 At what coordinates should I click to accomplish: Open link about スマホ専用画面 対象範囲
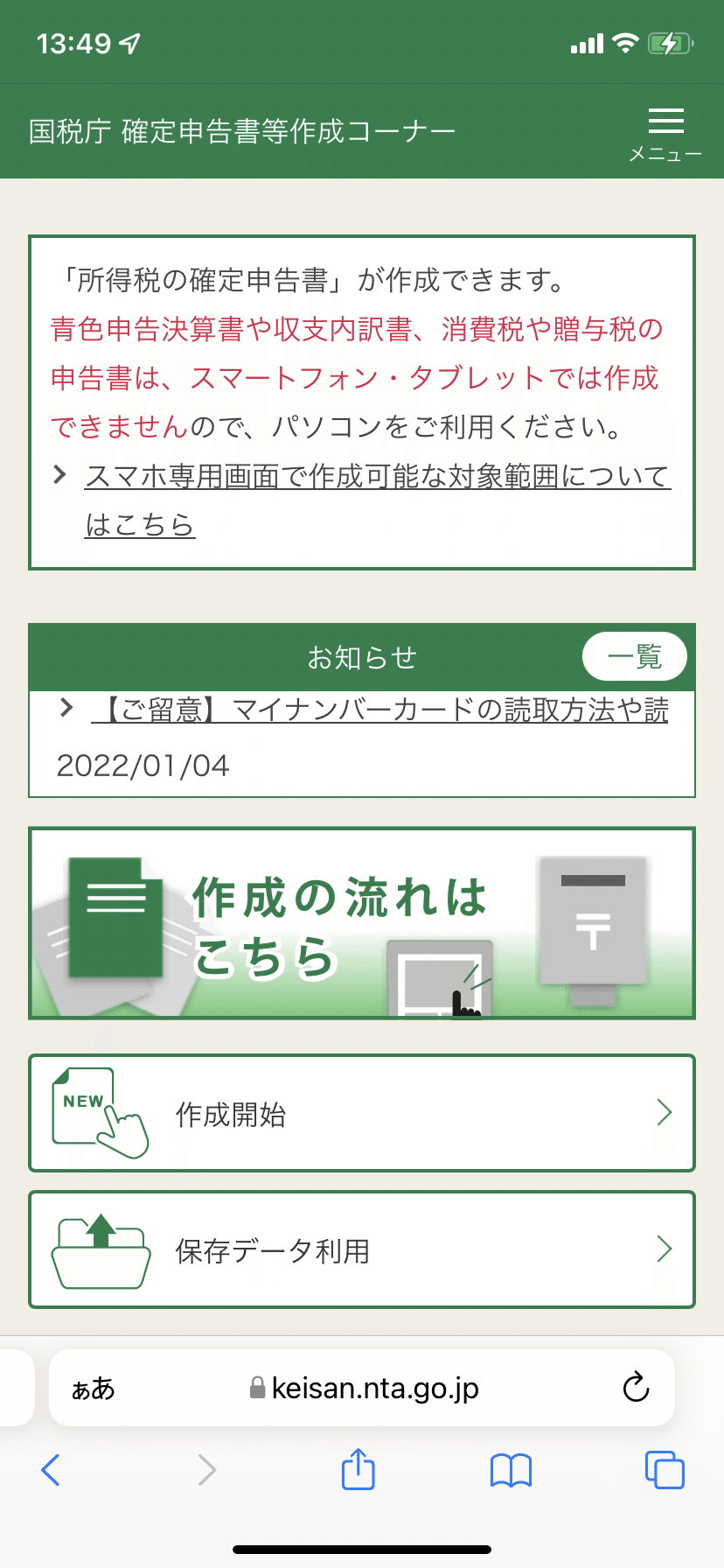[x=376, y=478]
